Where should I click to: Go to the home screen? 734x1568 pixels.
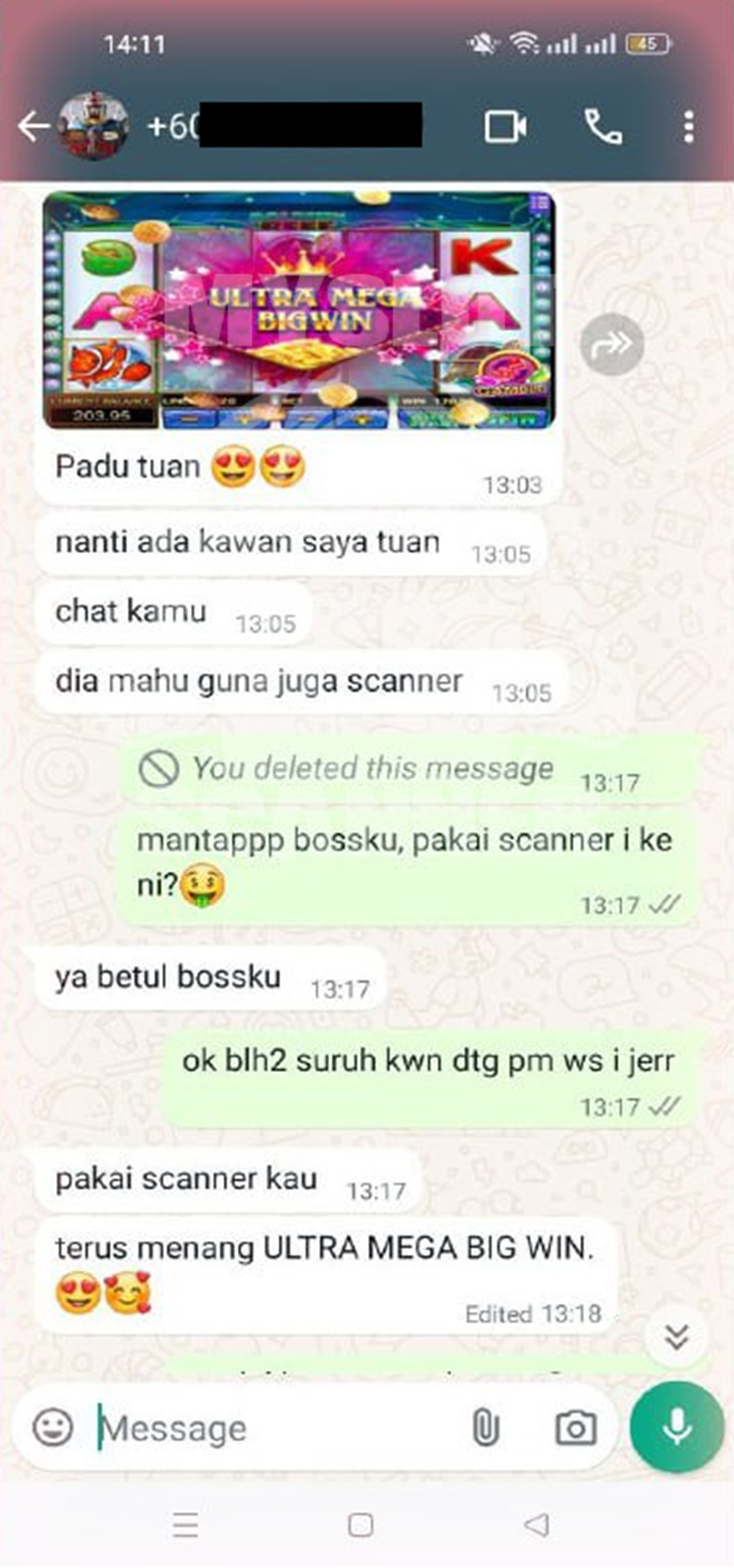coord(361,1524)
